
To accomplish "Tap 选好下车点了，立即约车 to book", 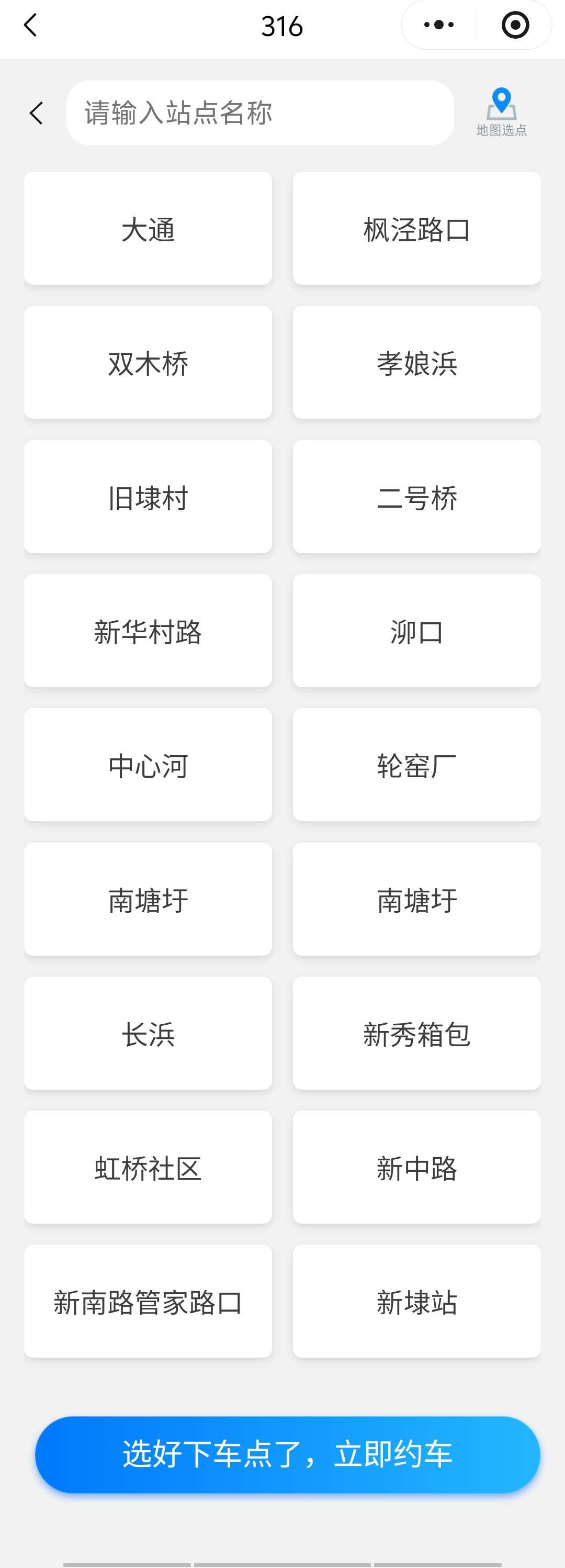I will pyautogui.click(x=287, y=1454).
